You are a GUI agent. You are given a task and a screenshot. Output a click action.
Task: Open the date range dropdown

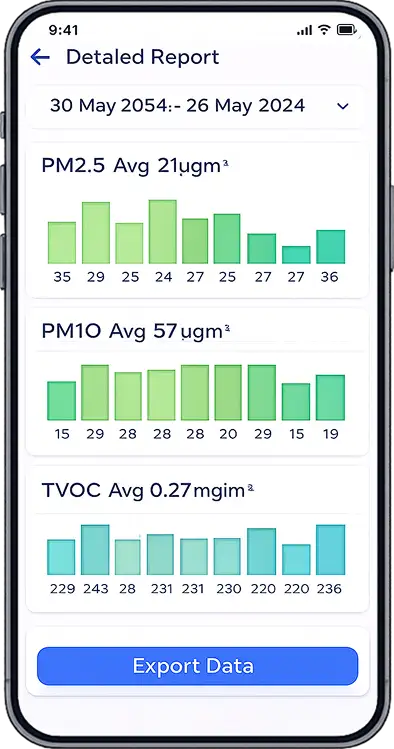pos(197,106)
